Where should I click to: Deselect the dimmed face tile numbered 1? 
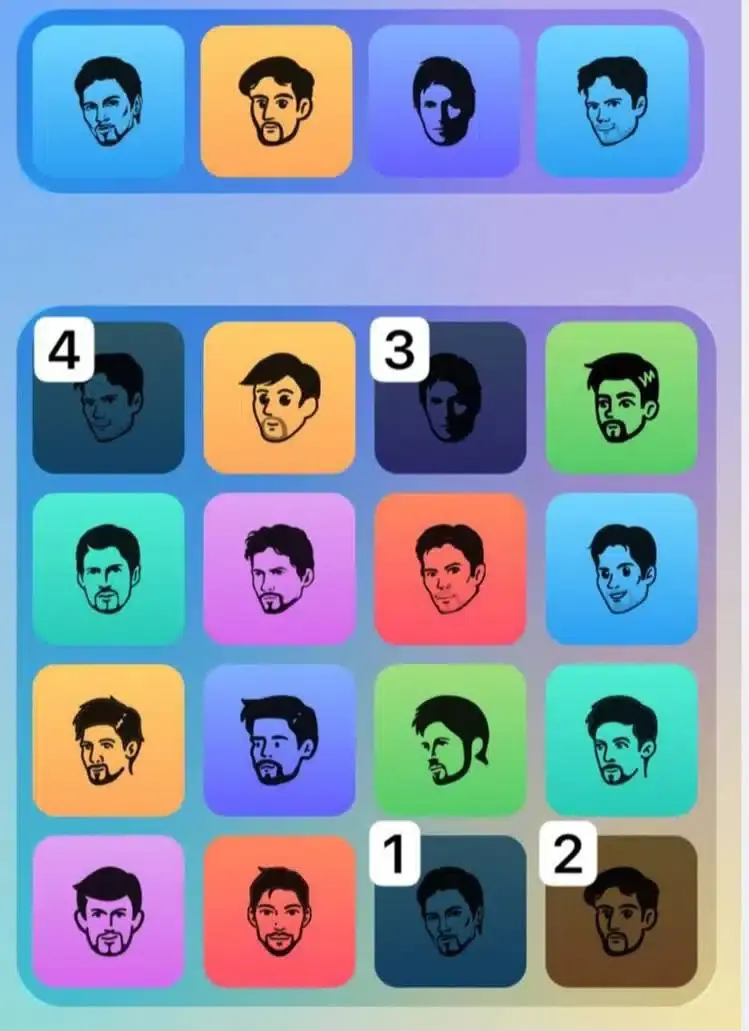(x=450, y=911)
